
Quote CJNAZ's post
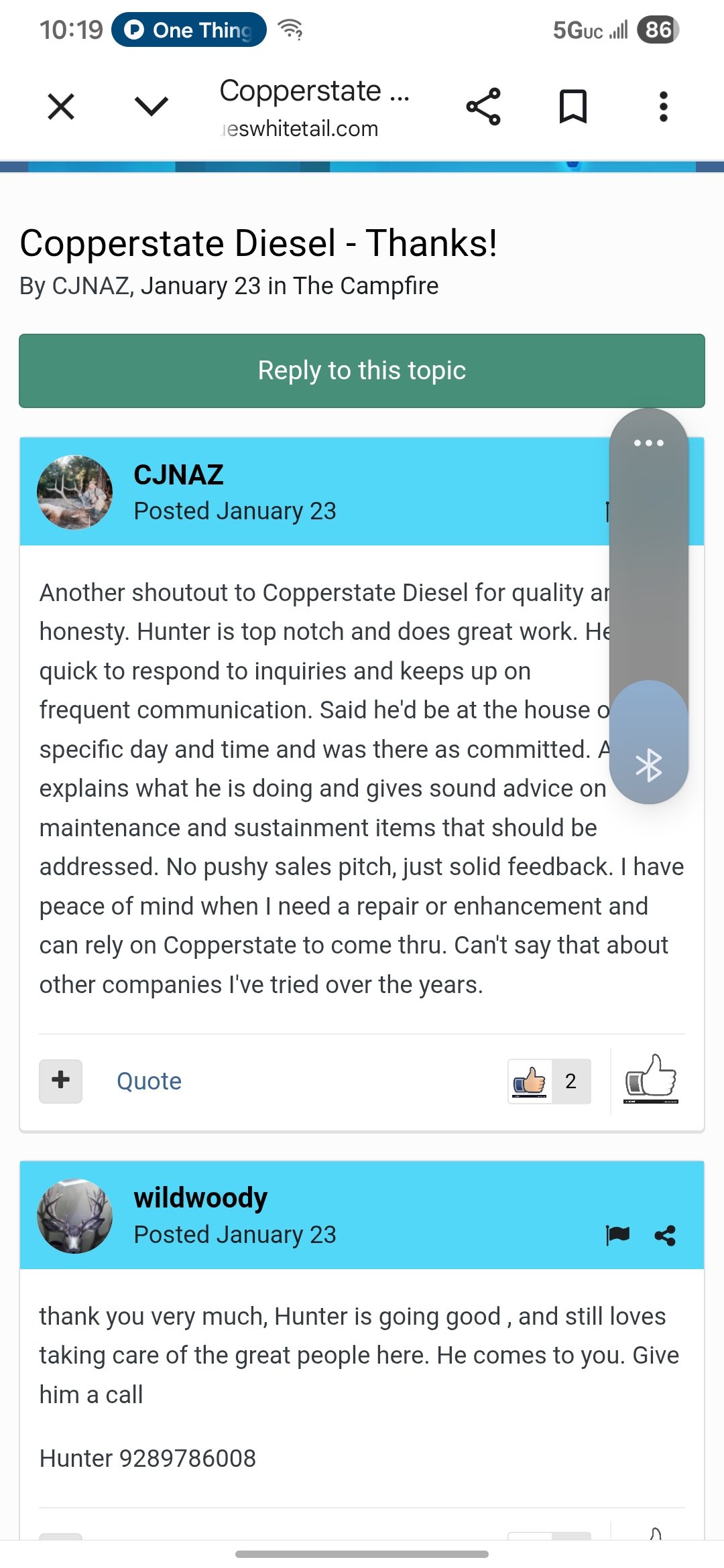[x=149, y=1081]
